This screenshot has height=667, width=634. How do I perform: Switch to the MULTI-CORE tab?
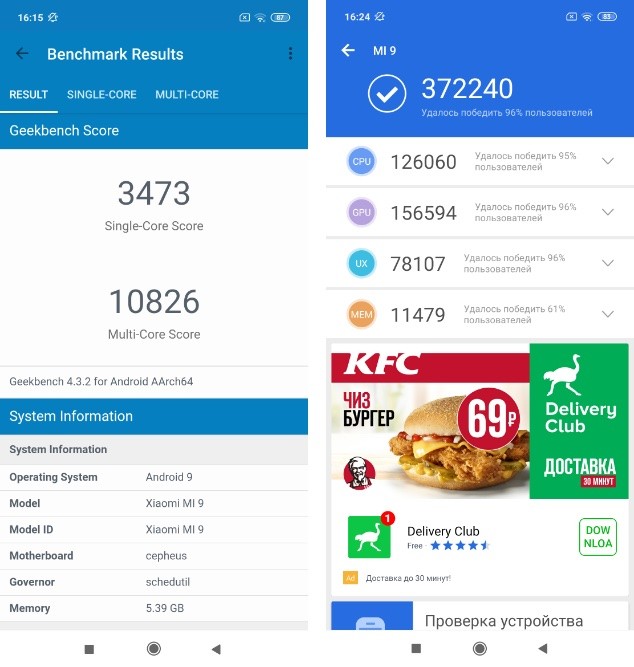click(187, 95)
